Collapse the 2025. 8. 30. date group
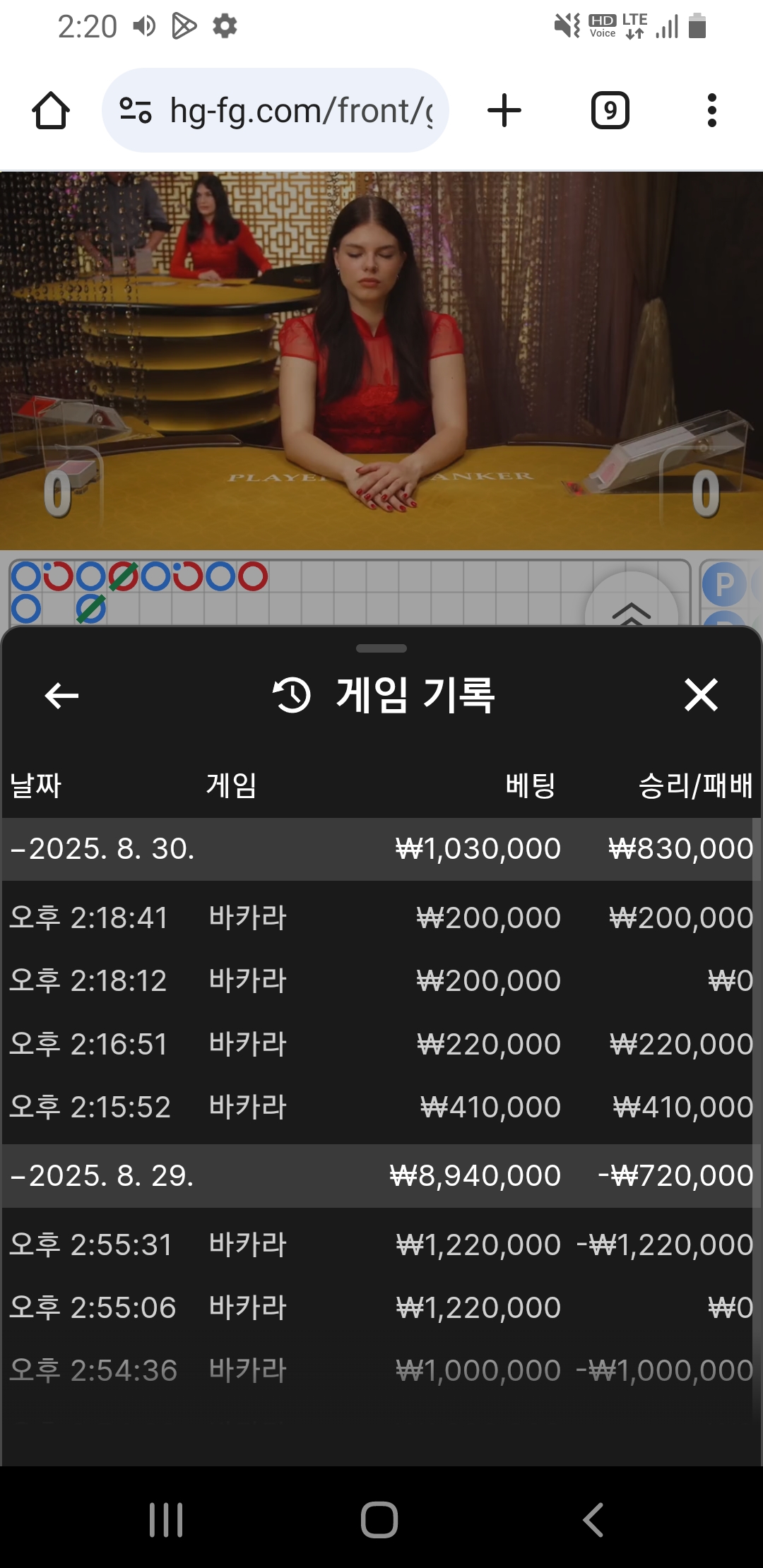The width and height of the screenshot is (763, 1568). [x=102, y=849]
